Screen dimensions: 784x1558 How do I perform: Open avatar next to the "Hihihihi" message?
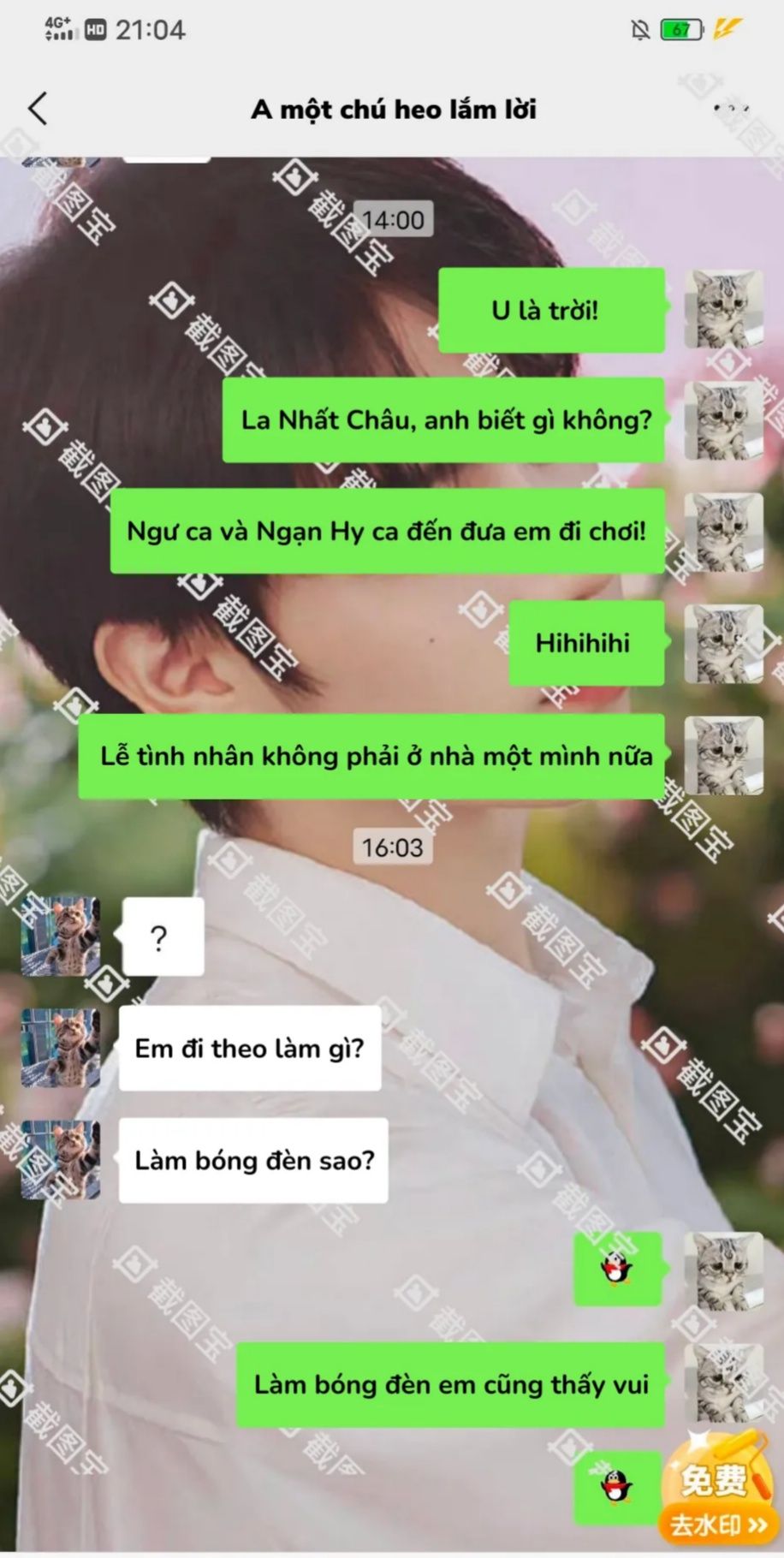724,644
